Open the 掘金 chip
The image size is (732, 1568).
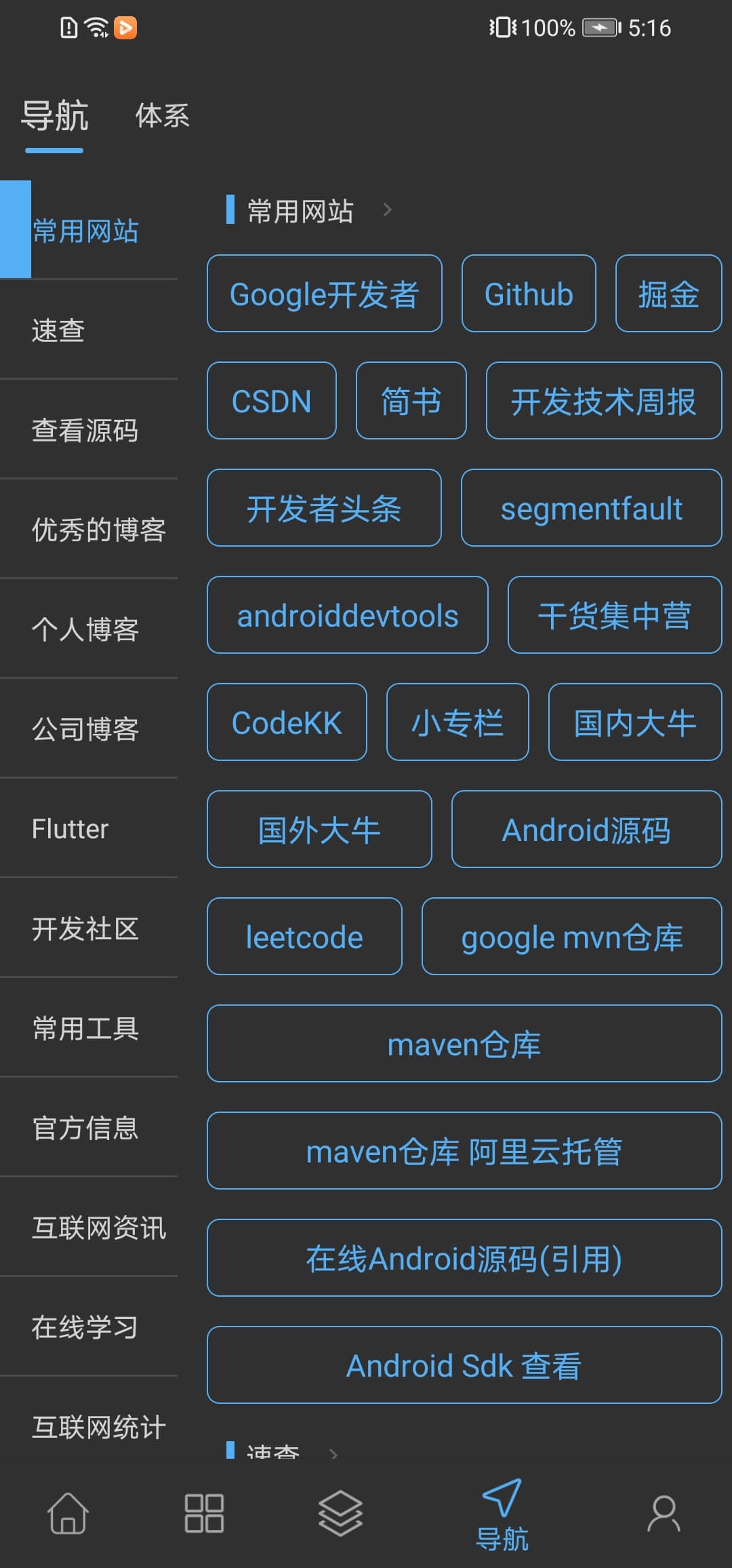click(668, 294)
